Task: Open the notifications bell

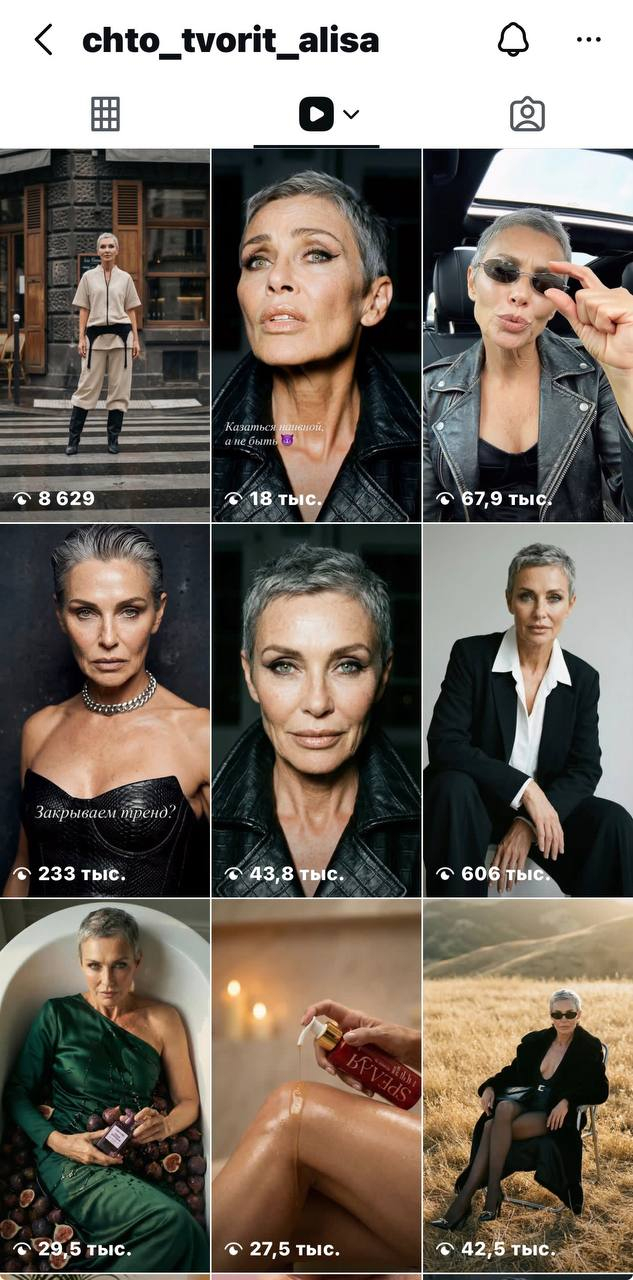Action: 513,40
